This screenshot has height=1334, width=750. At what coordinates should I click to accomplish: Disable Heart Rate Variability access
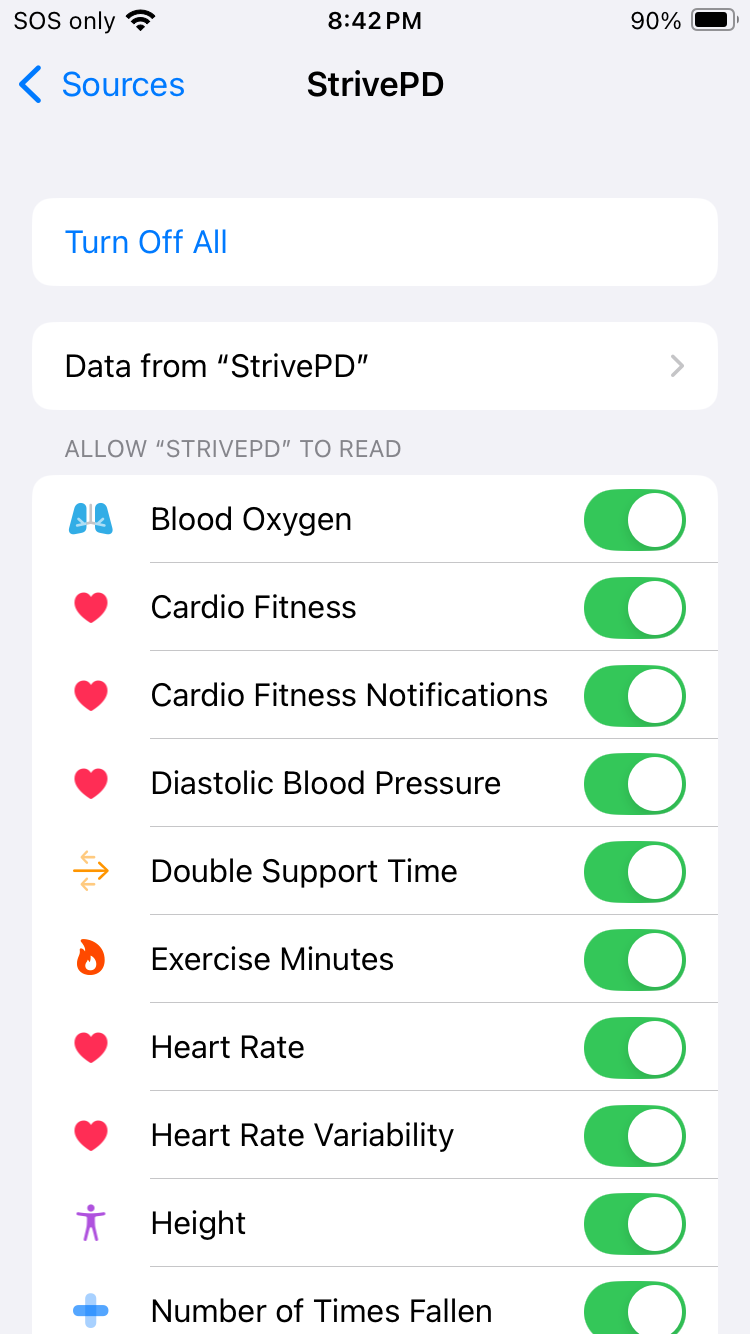[x=634, y=1136]
